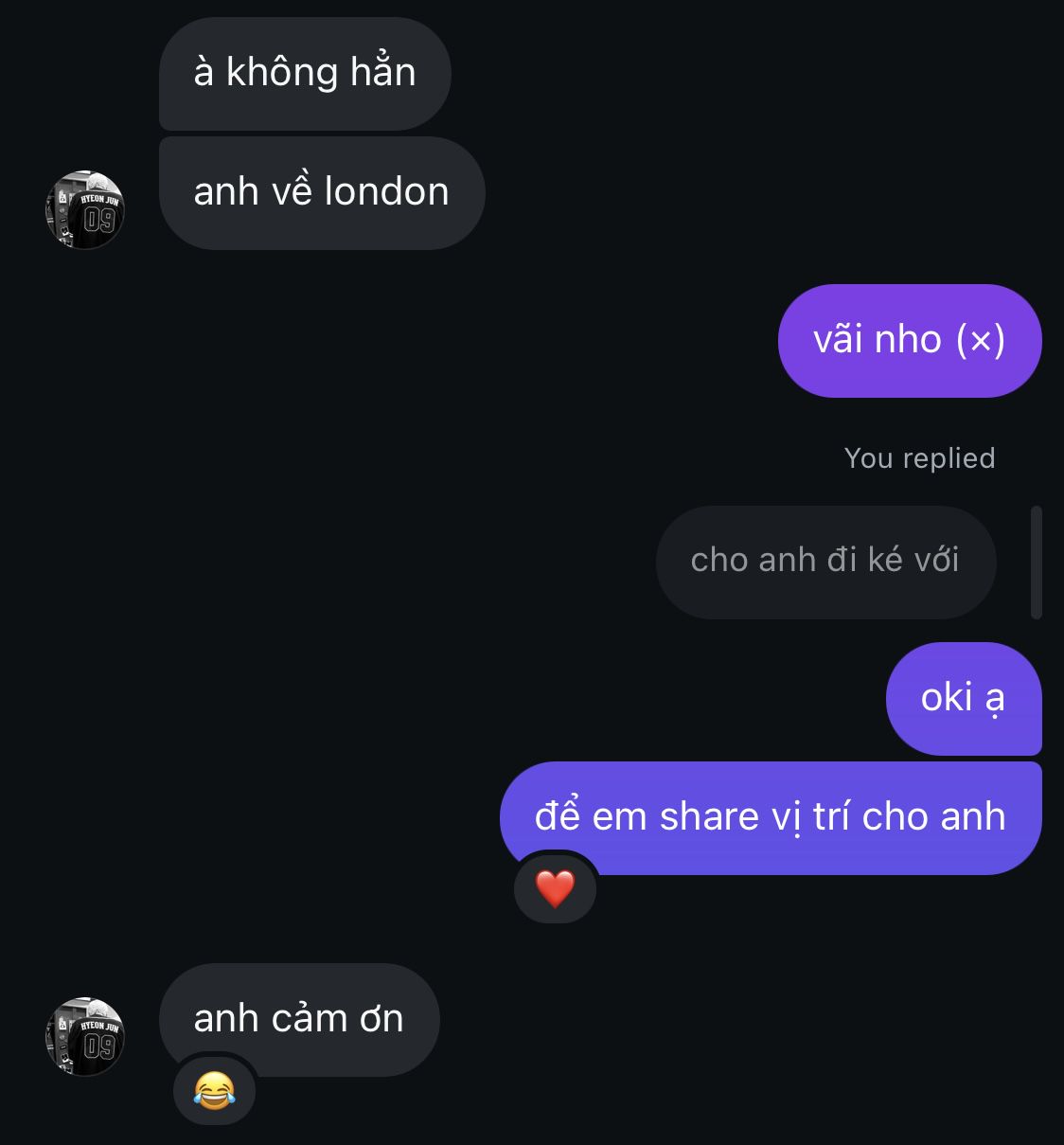Screen dimensions: 1064x1145
Task: Jump to quoted message 'cho anh đi ké với'
Action: point(825,561)
